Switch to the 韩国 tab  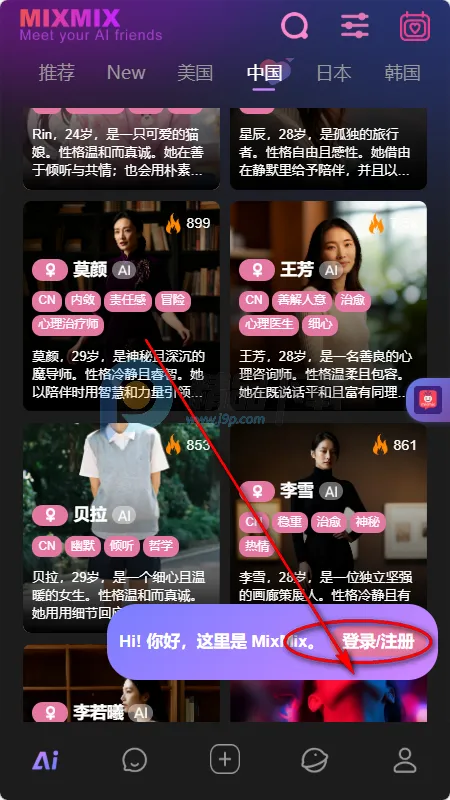coord(403,72)
